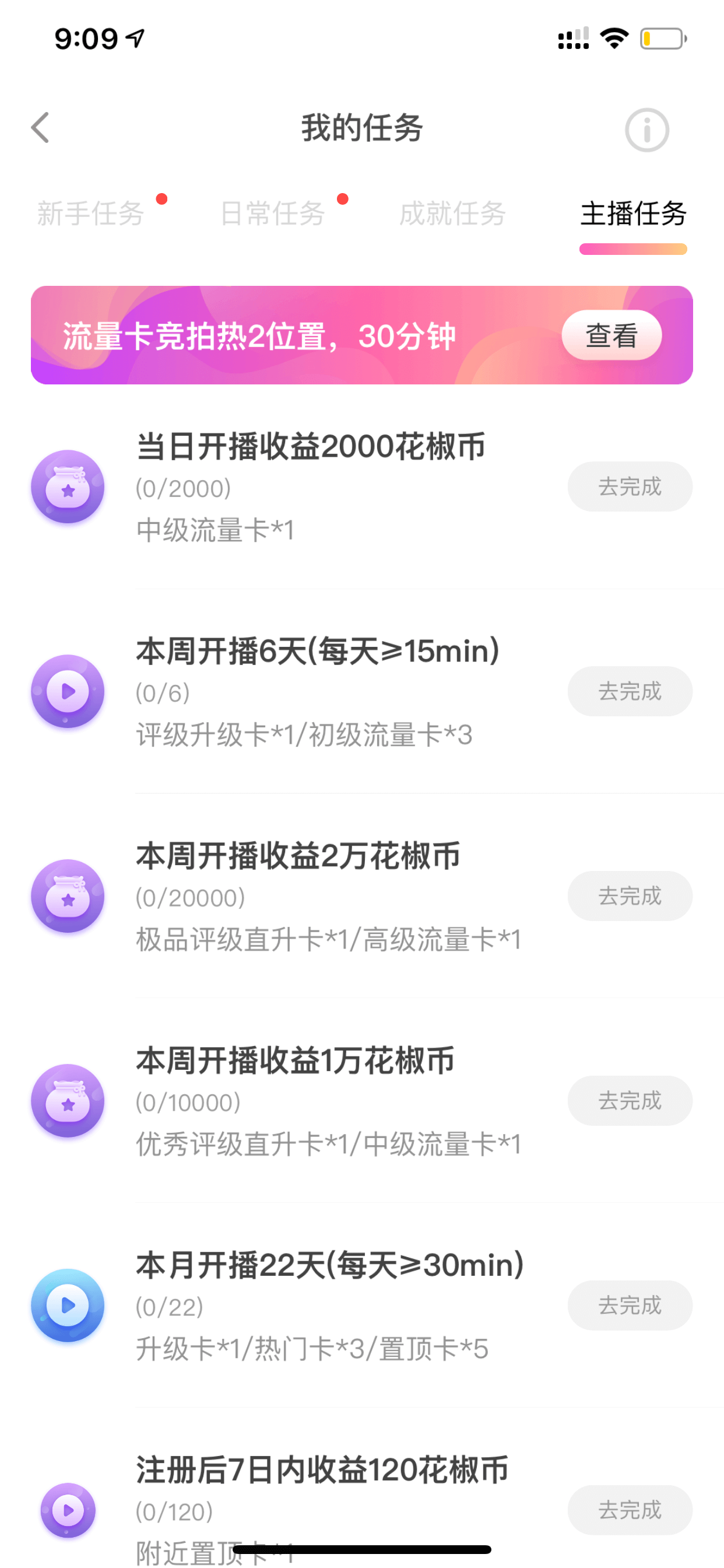Tap 去完成 for 本月开播22天 task
This screenshot has height=1568, width=724.
coord(630,1304)
